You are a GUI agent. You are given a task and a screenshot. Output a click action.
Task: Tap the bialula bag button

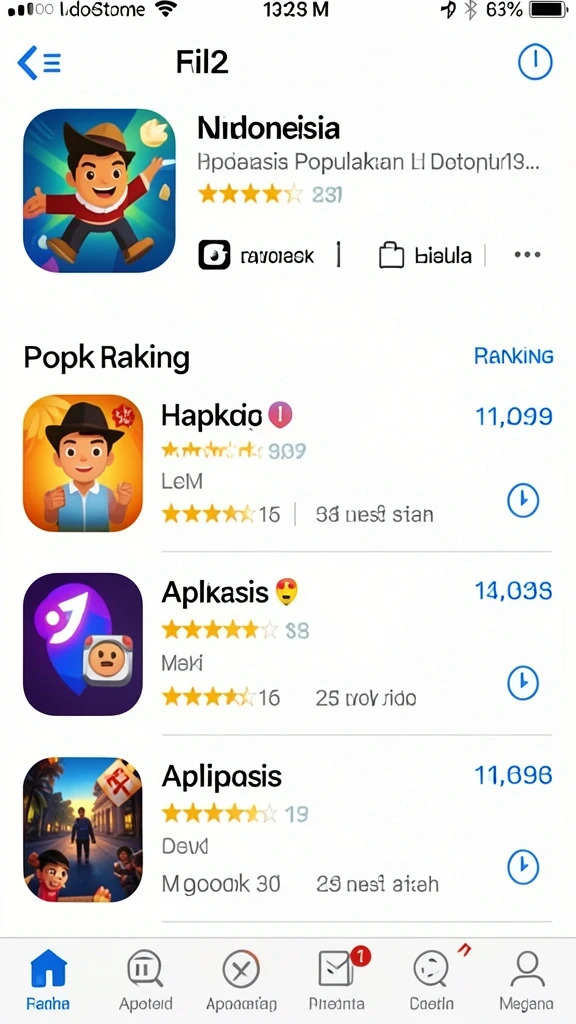click(x=425, y=255)
